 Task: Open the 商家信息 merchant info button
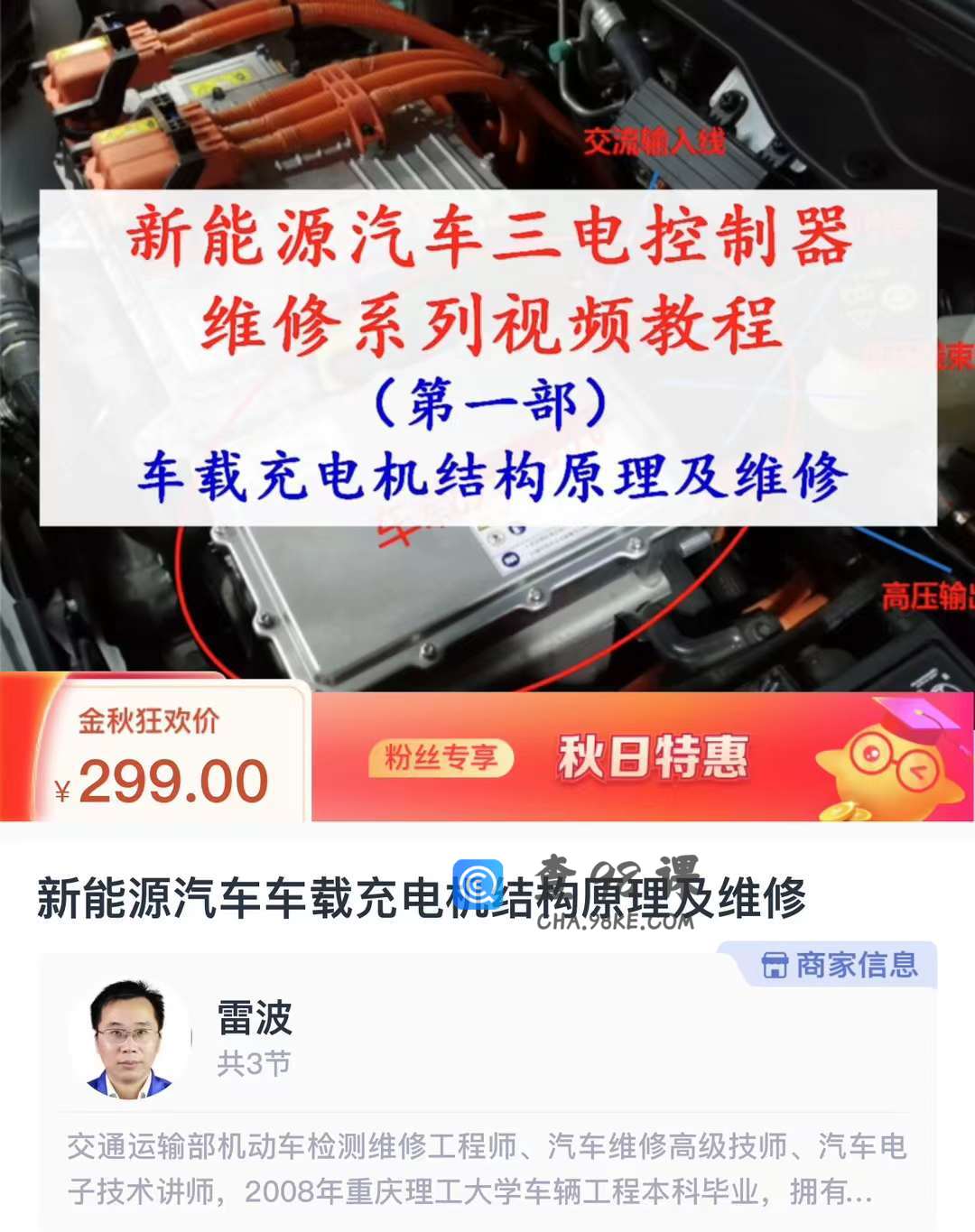coord(839,965)
